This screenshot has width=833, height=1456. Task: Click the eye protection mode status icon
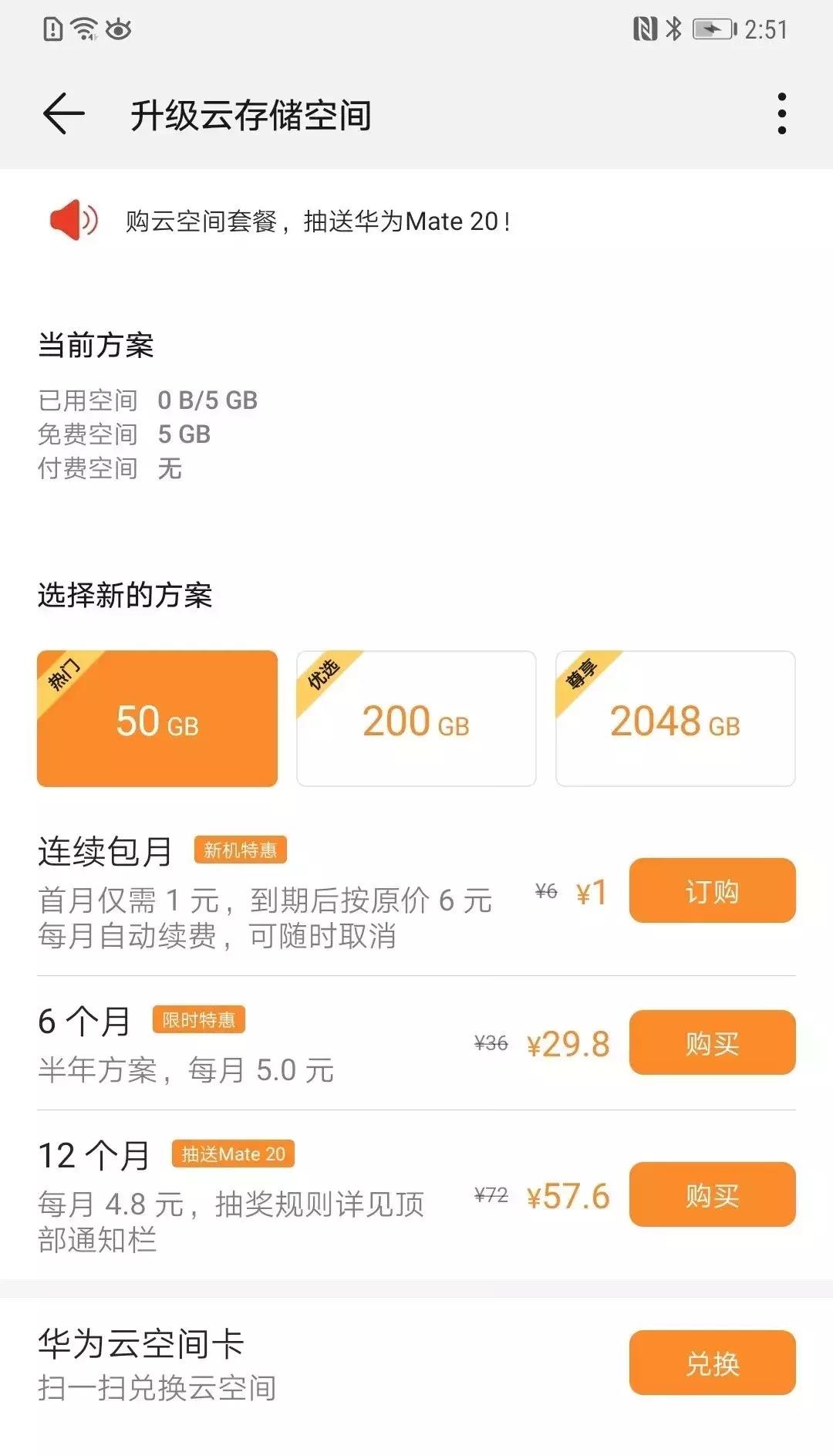coord(117,29)
